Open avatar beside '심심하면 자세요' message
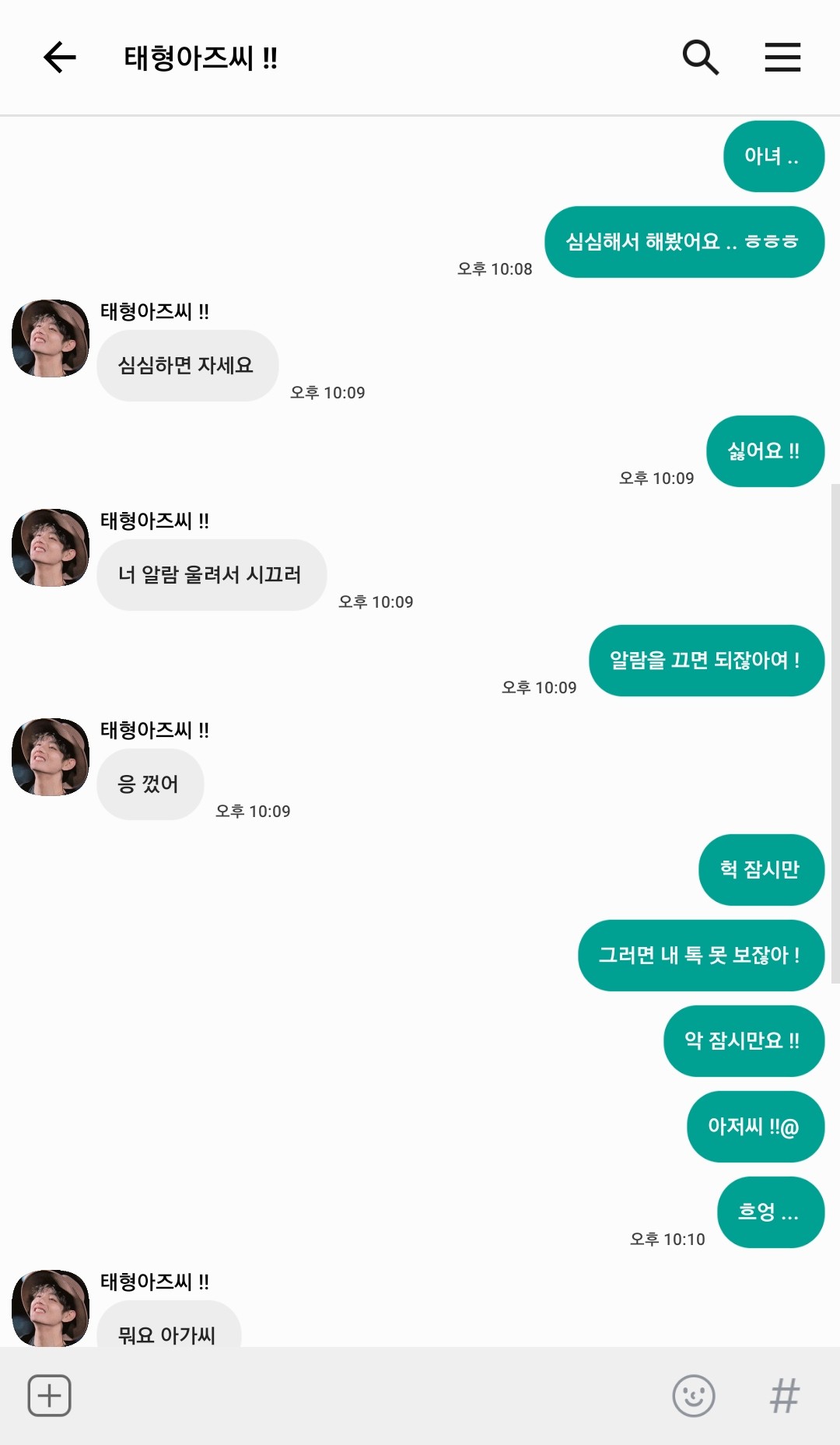Screen dimensions: 840x1445 (51, 338)
